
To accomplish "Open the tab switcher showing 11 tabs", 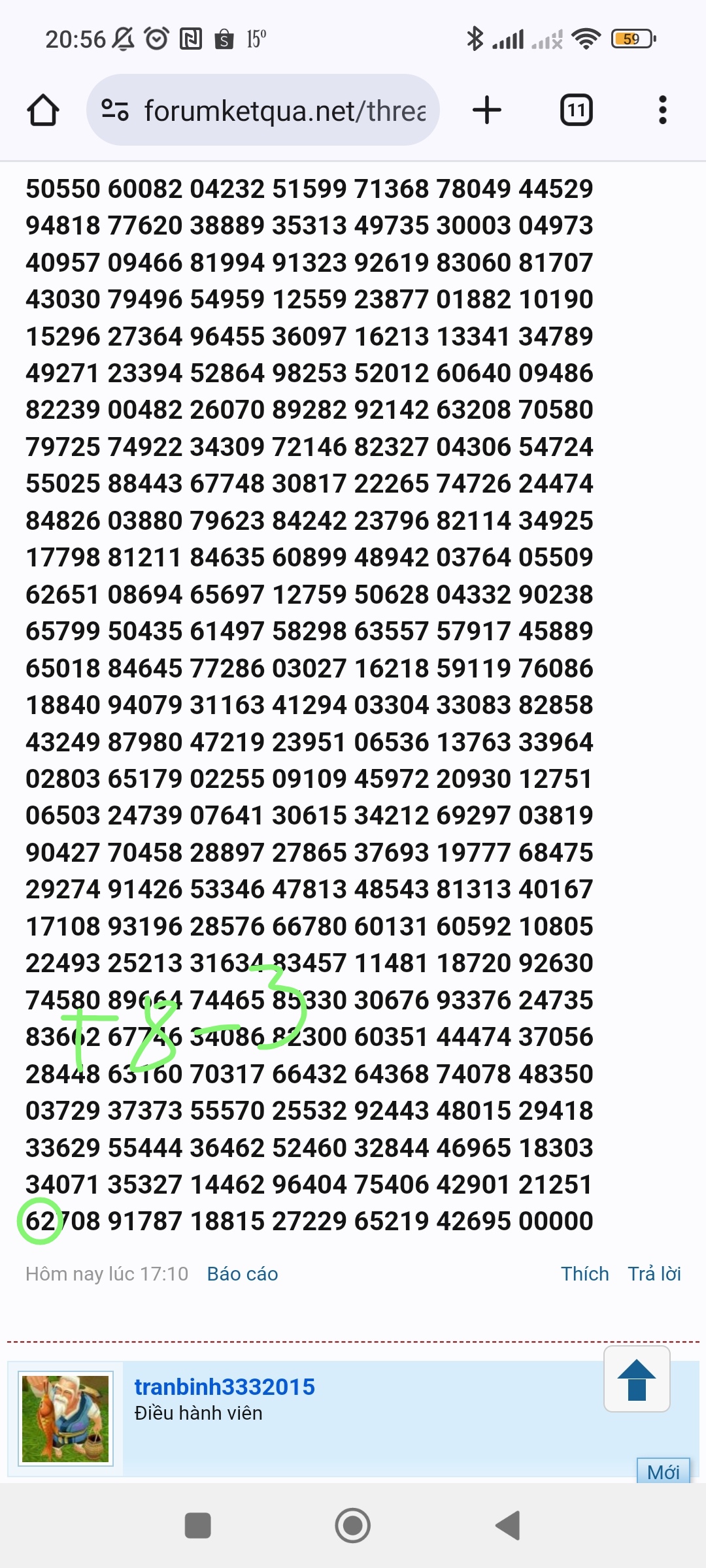I will 576,110.
